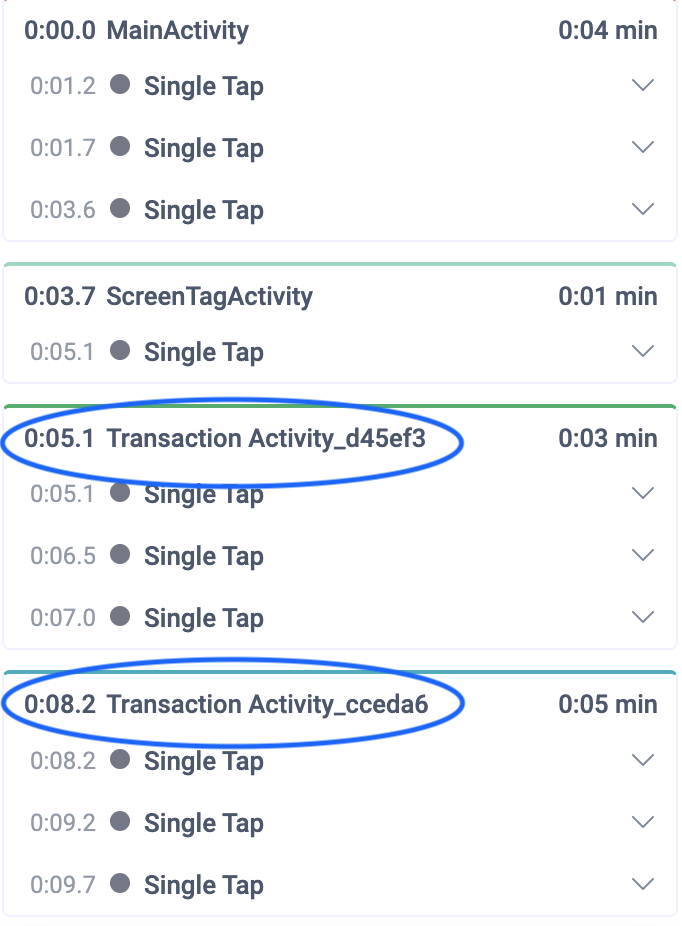Expand the Single Tap event at 0:07.0
Screen dimensions: 682x926
(643, 618)
